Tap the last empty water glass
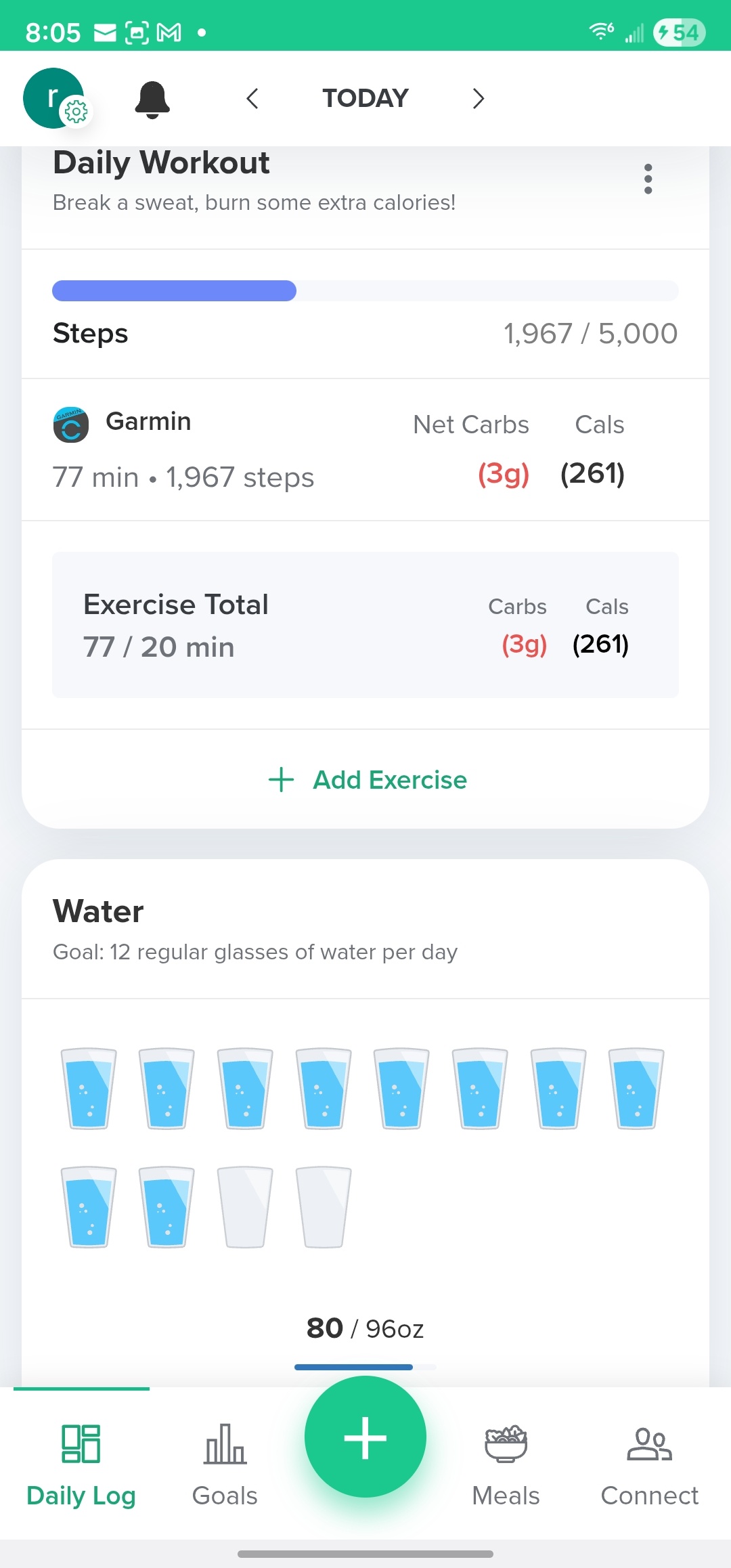Screen dimensions: 731x1568 pyautogui.click(x=324, y=1206)
